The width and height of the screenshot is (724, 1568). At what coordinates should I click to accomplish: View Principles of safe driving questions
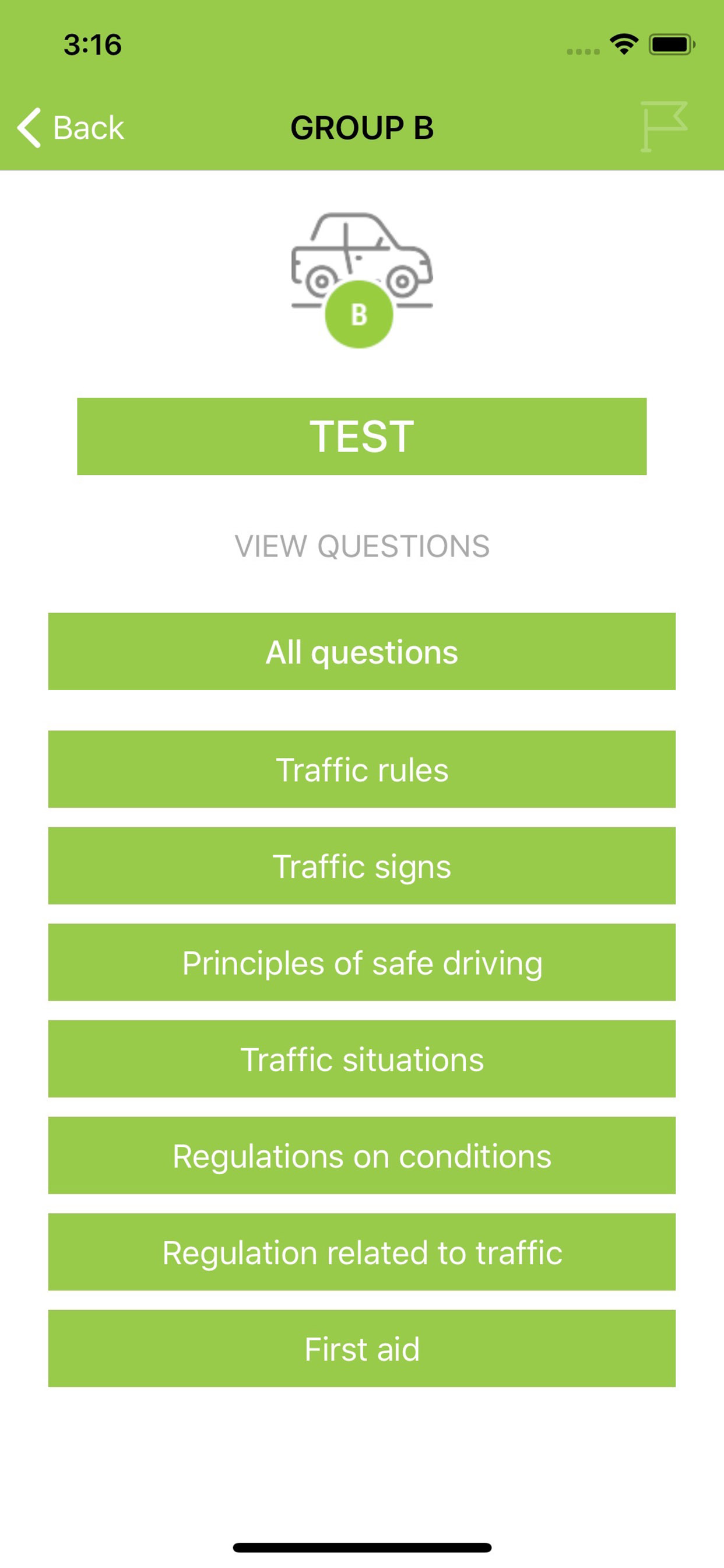362,964
